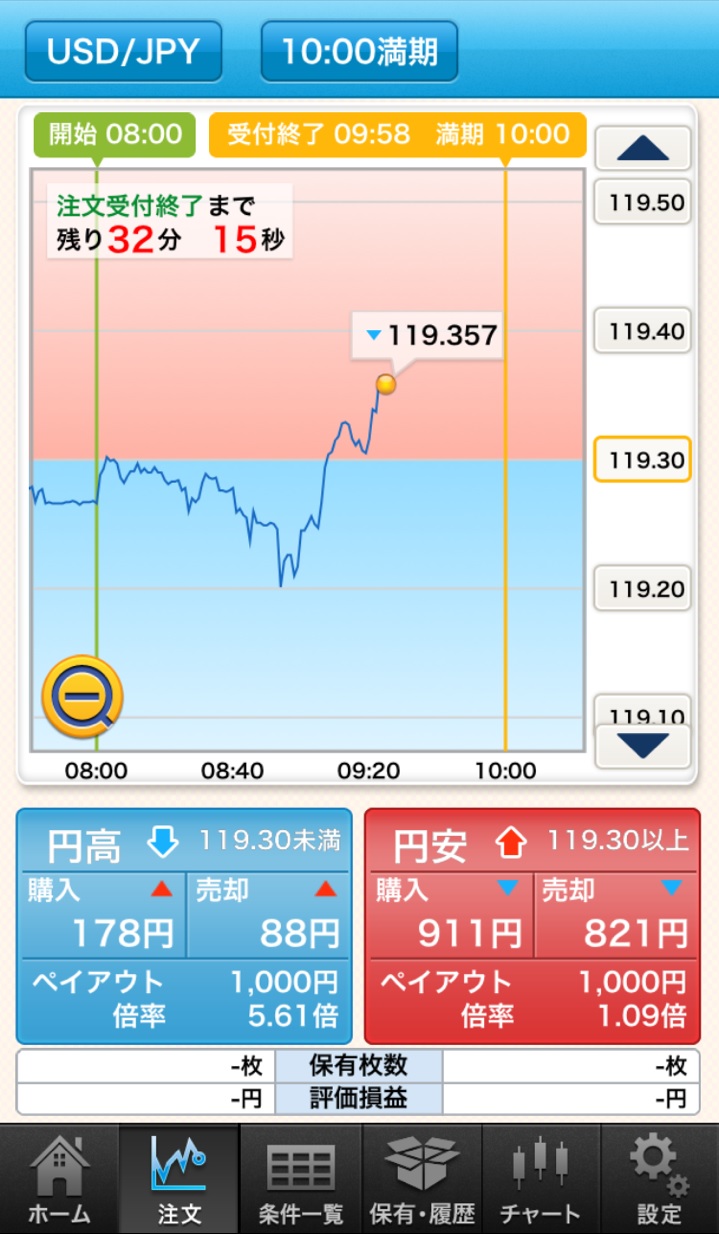Open the 設定 tab
The height and width of the screenshot is (1234, 719).
[x=660, y=1179]
